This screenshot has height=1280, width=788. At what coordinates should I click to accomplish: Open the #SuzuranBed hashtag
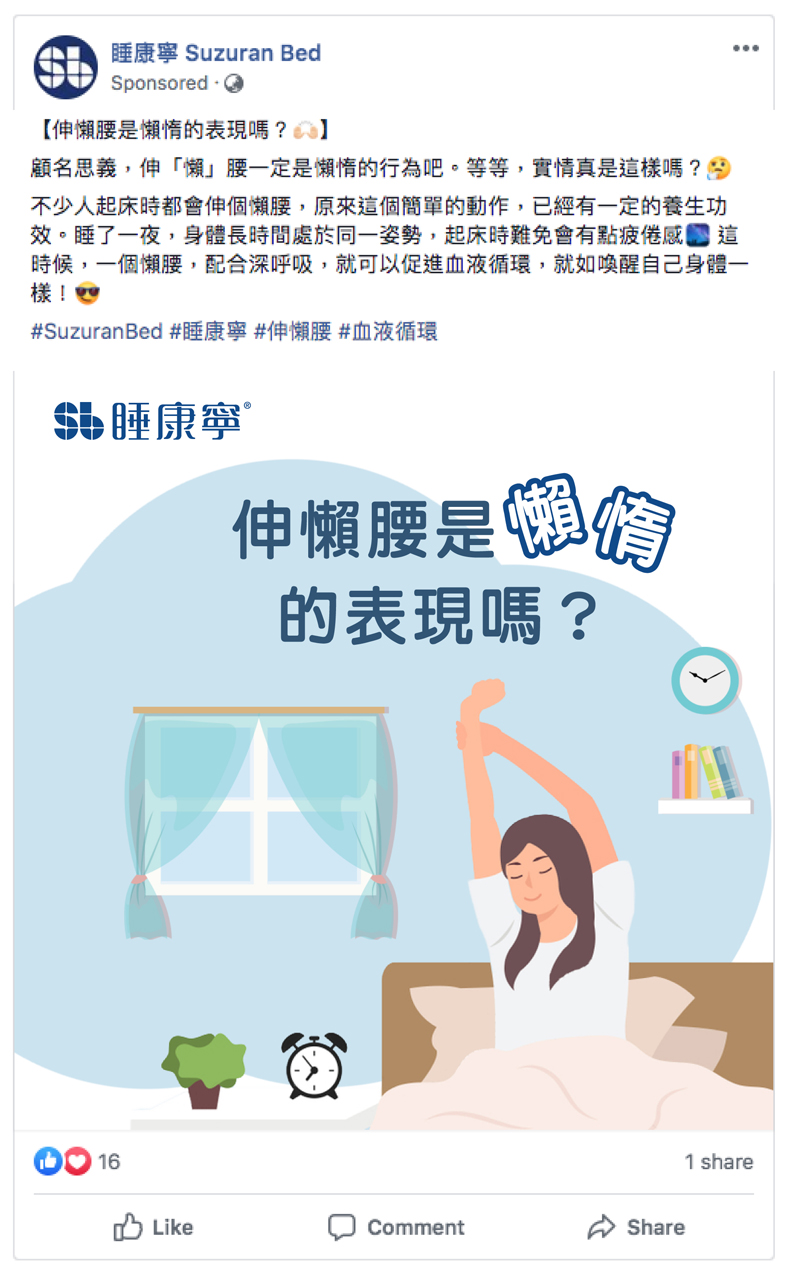click(96, 331)
